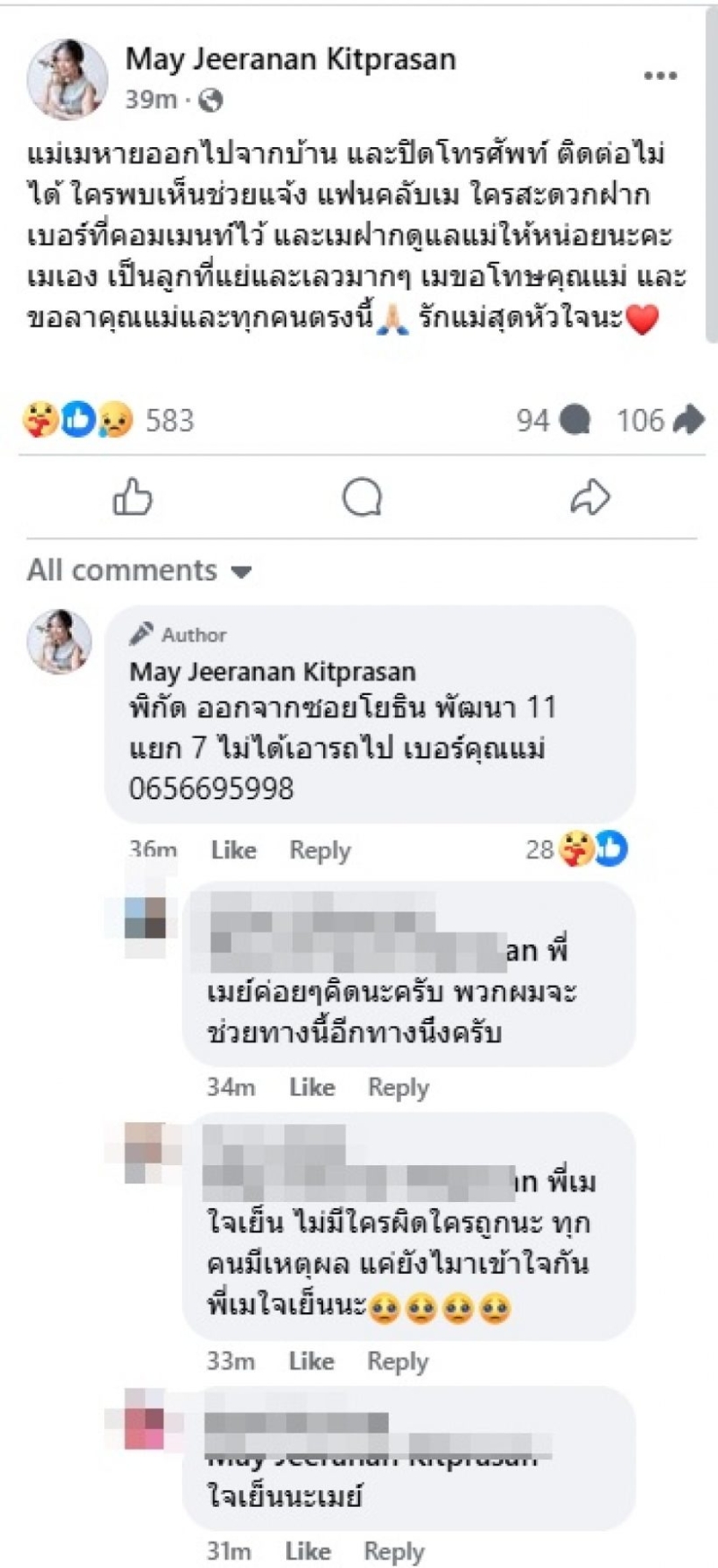Viewport: 718px width, 1568px height.
Task: Expand the All comments dropdown
Action: pyautogui.click(x=139, y=571)
